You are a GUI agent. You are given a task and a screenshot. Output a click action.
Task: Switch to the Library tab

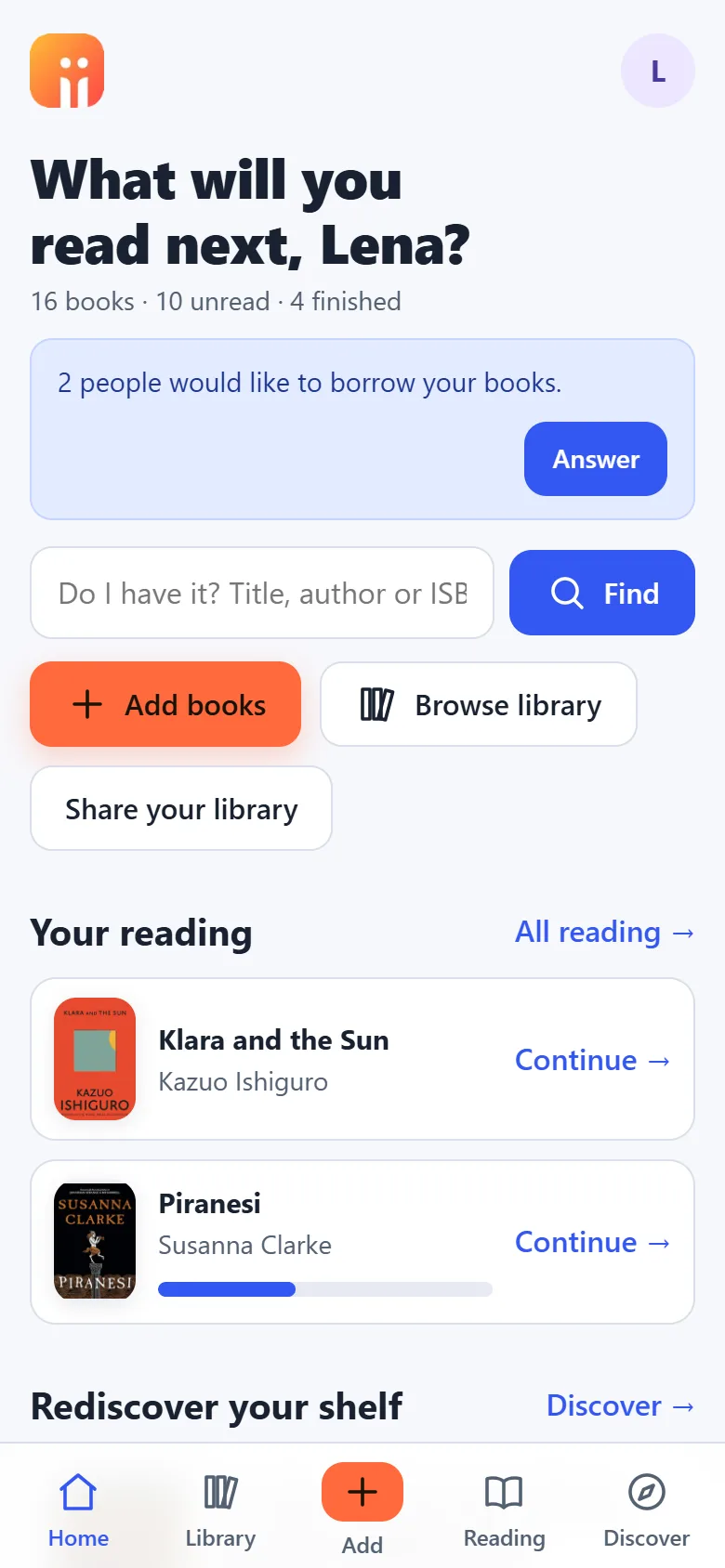pos(220,1509)
